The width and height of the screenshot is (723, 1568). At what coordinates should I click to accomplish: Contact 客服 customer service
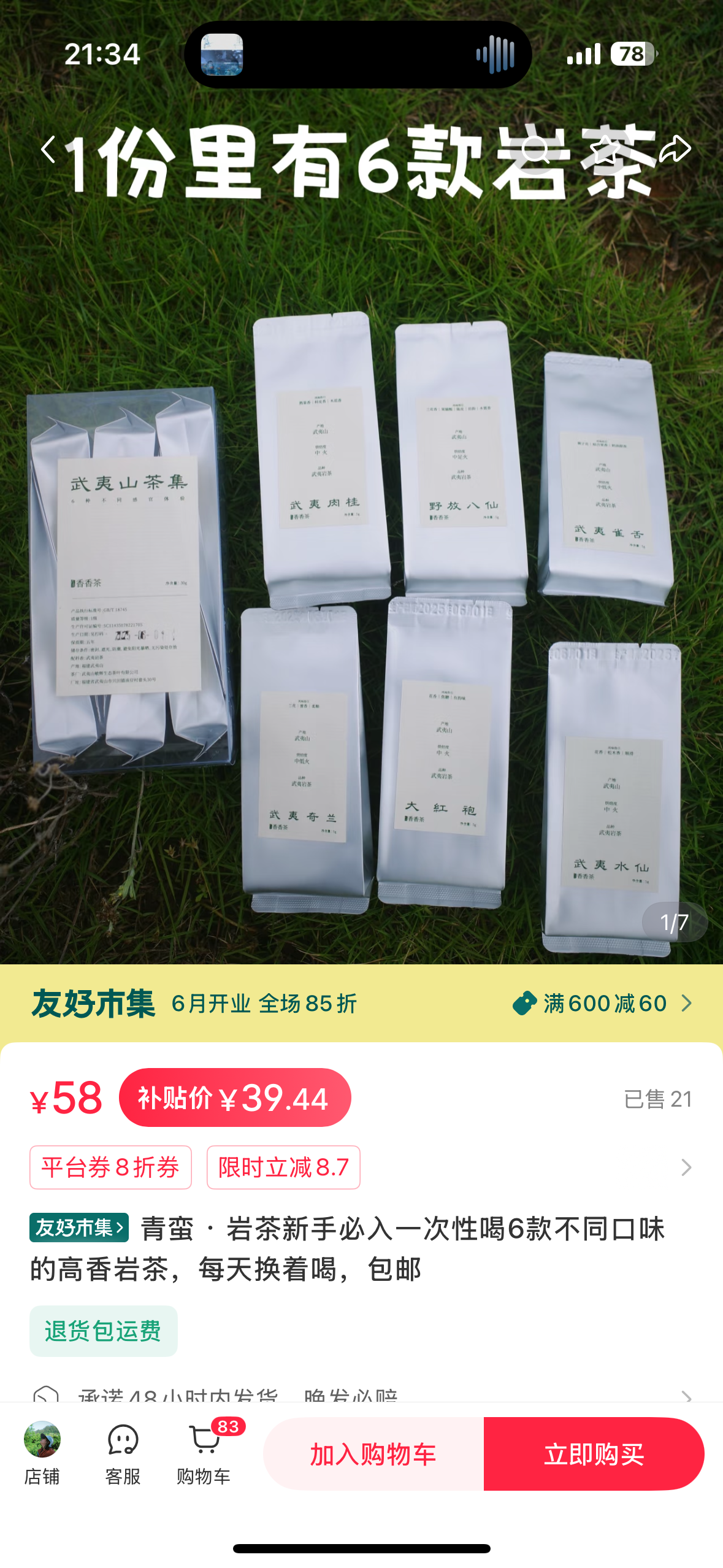[x=123, y=1453]
